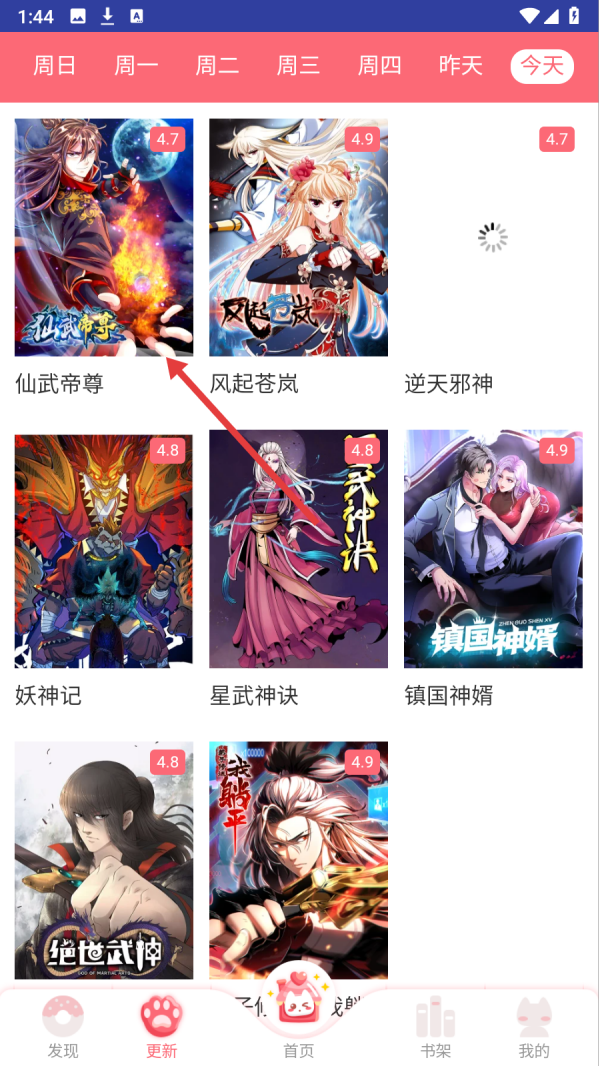Tap the 更新 bottom tab
Screen dimensions: 600x1066
[x=162, y=1027]
